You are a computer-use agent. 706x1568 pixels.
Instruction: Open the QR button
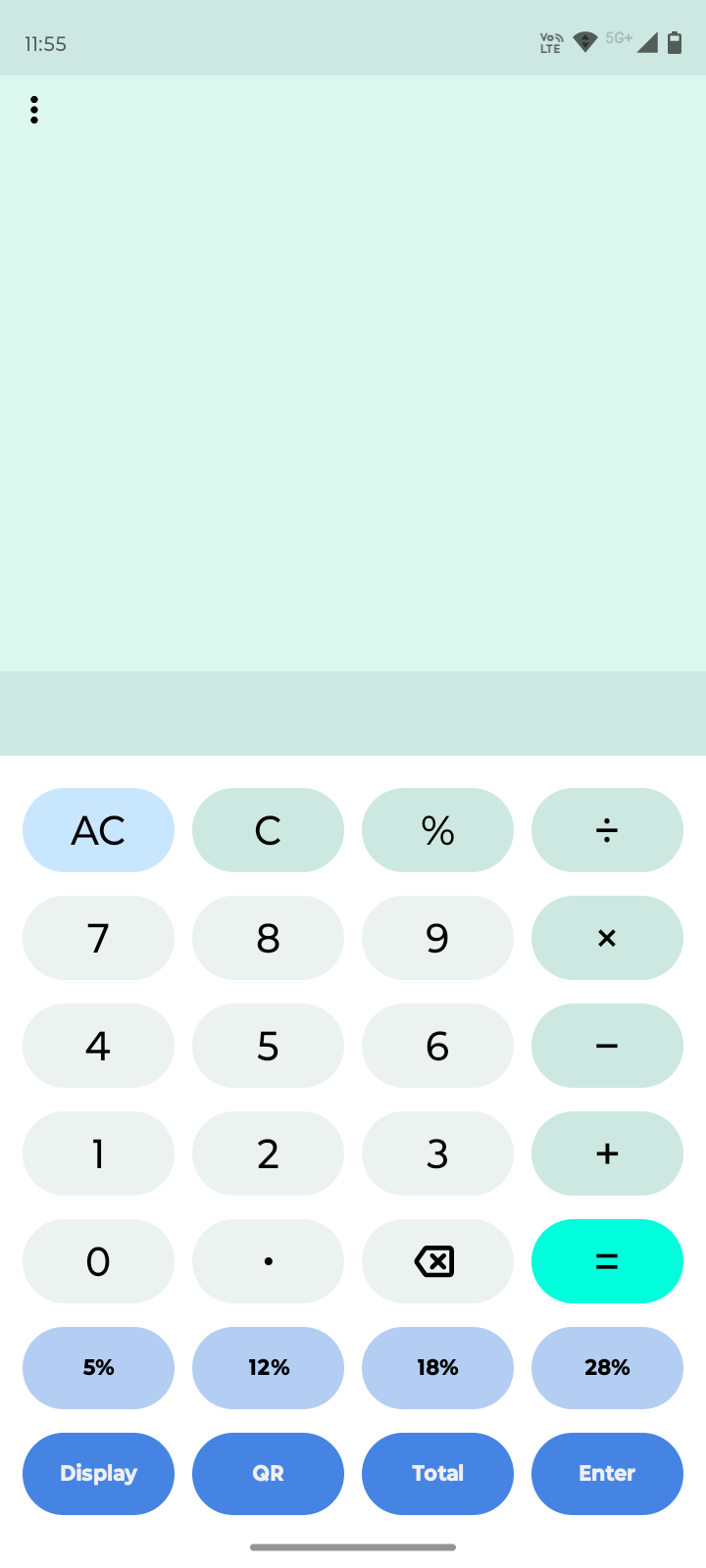coord(268,1473)
